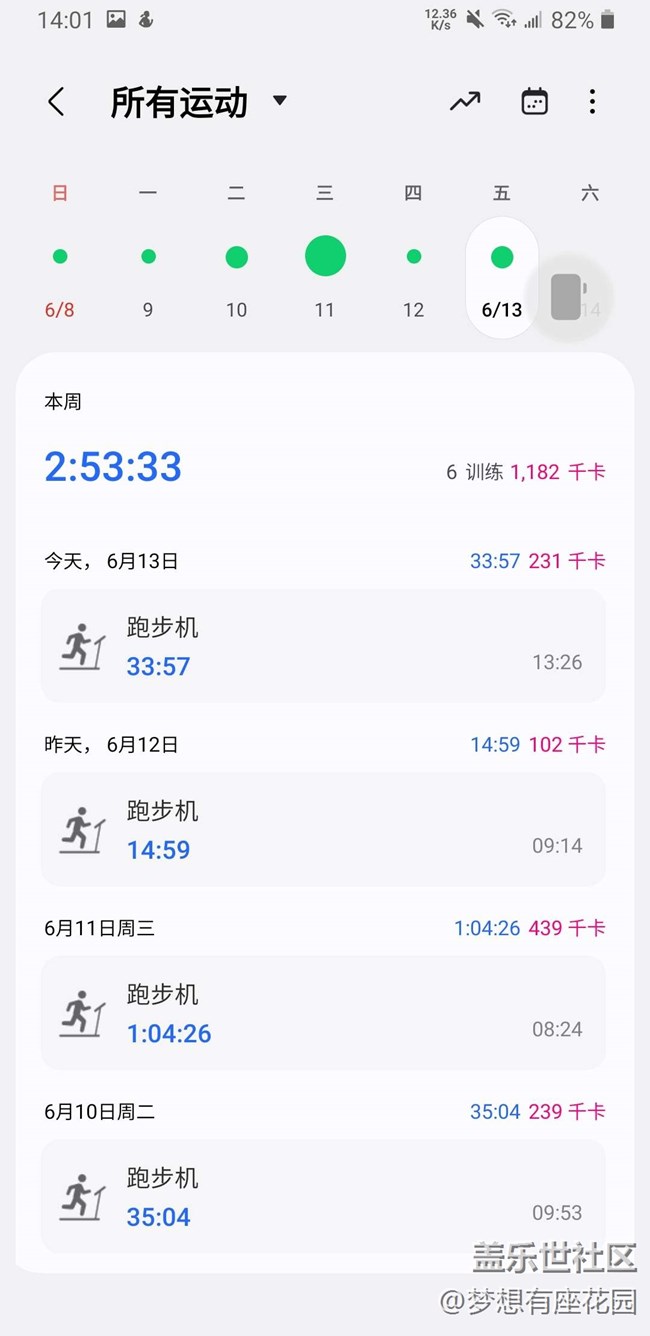Select Friday 6/13 in the week strip
Viewport: 650px width, 1336px height.
point(502,276)
